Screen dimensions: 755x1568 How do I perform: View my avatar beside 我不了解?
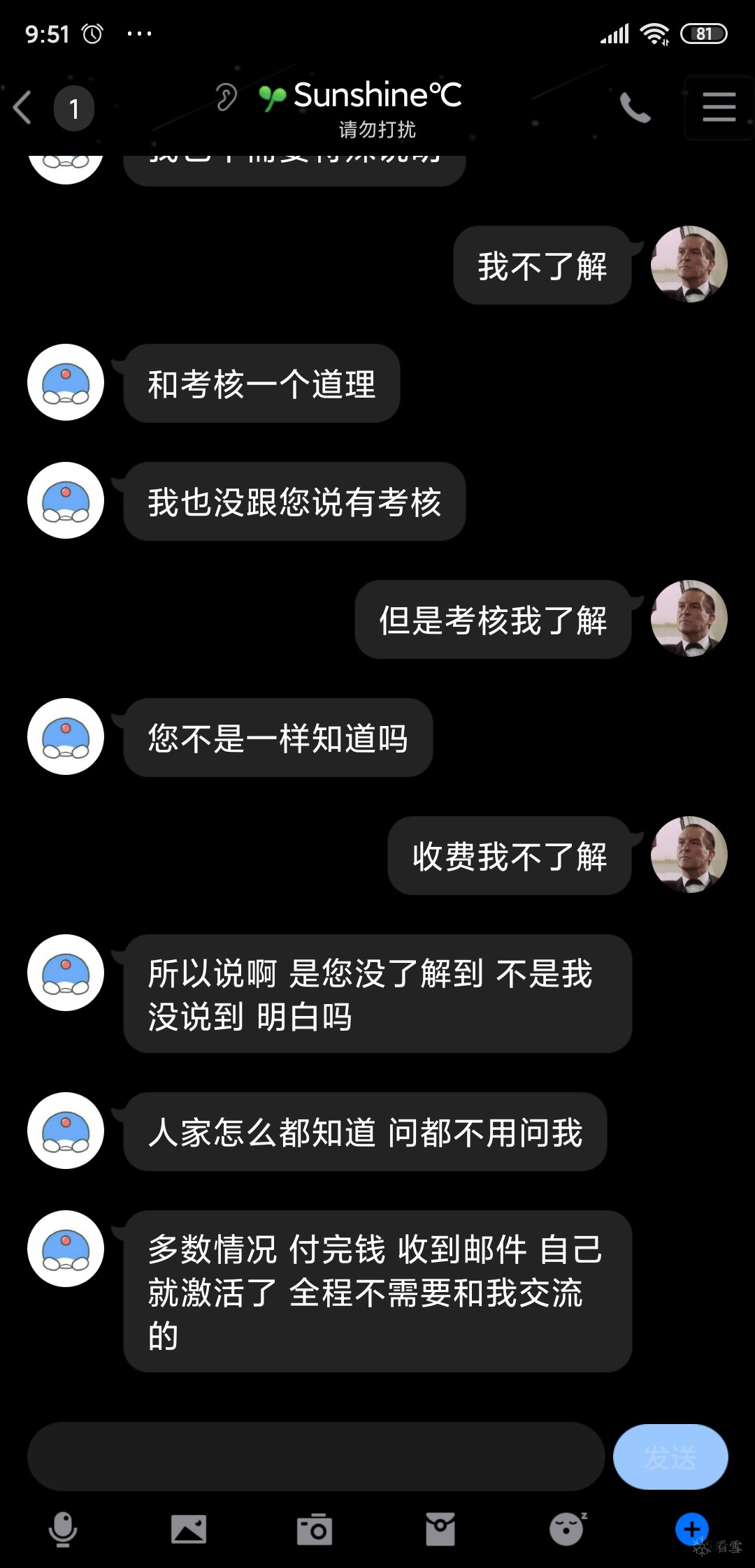(689, 264)
